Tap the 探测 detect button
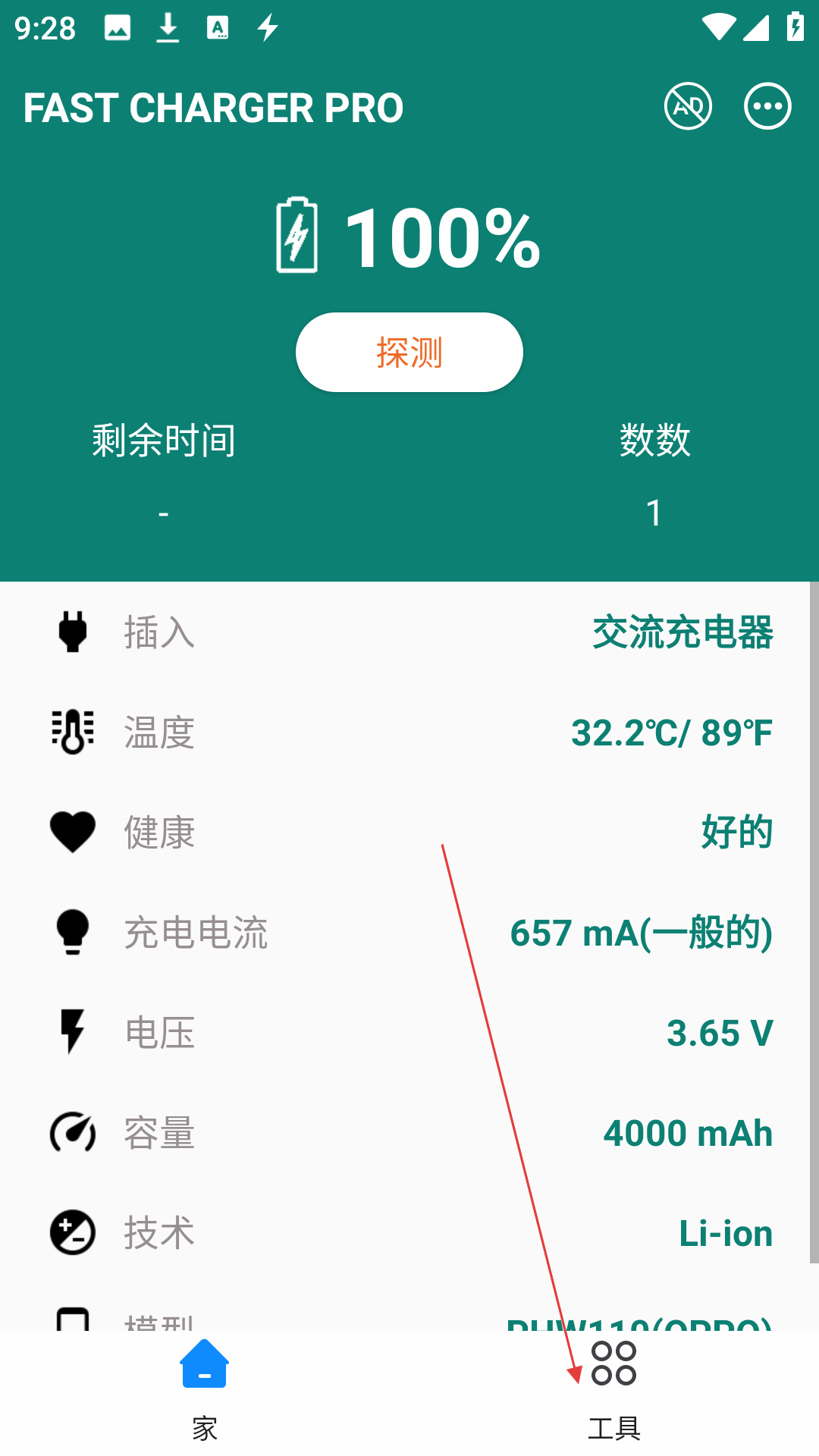The width and height of the screenshot is (819, 1456). (409, 353)
